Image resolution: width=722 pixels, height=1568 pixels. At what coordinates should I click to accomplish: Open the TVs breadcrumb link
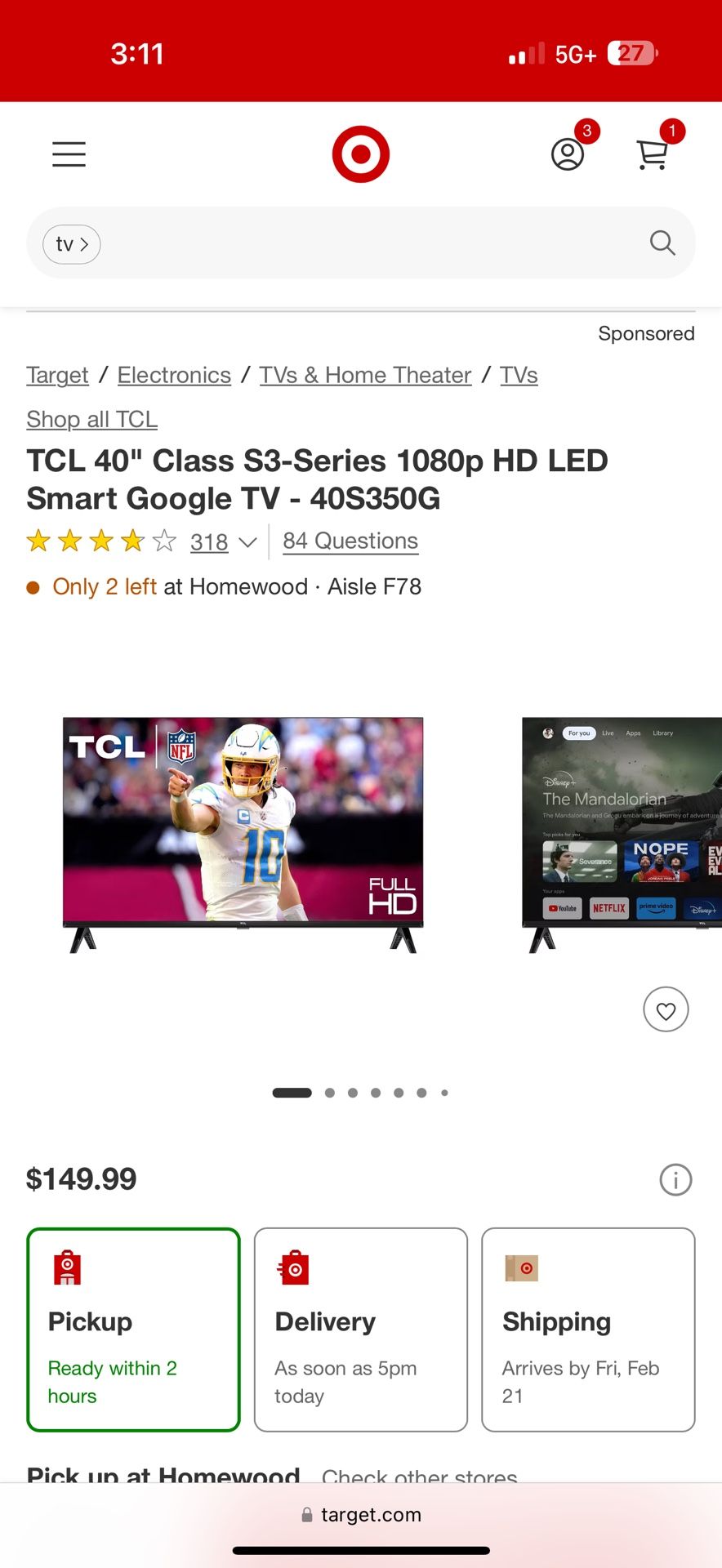click(x=519, y=375)
